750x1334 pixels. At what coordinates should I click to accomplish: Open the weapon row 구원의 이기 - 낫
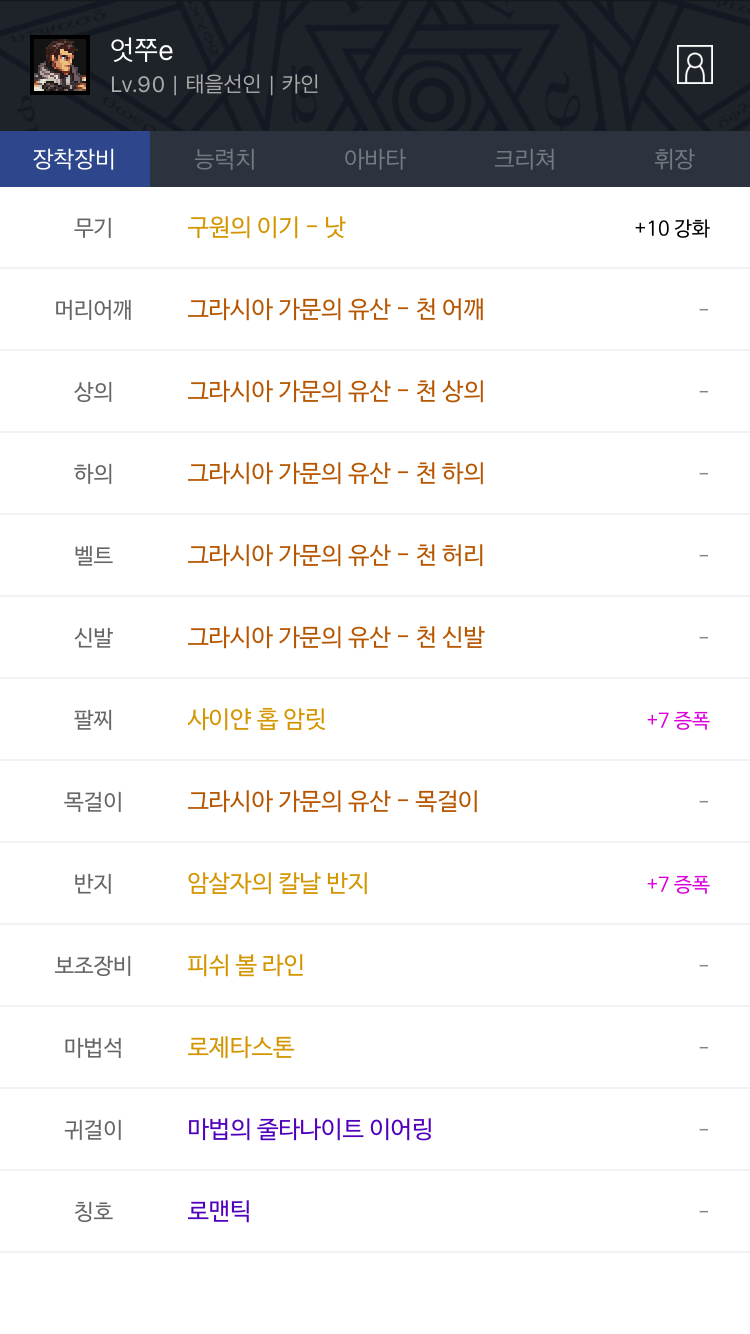click(375, 228)
